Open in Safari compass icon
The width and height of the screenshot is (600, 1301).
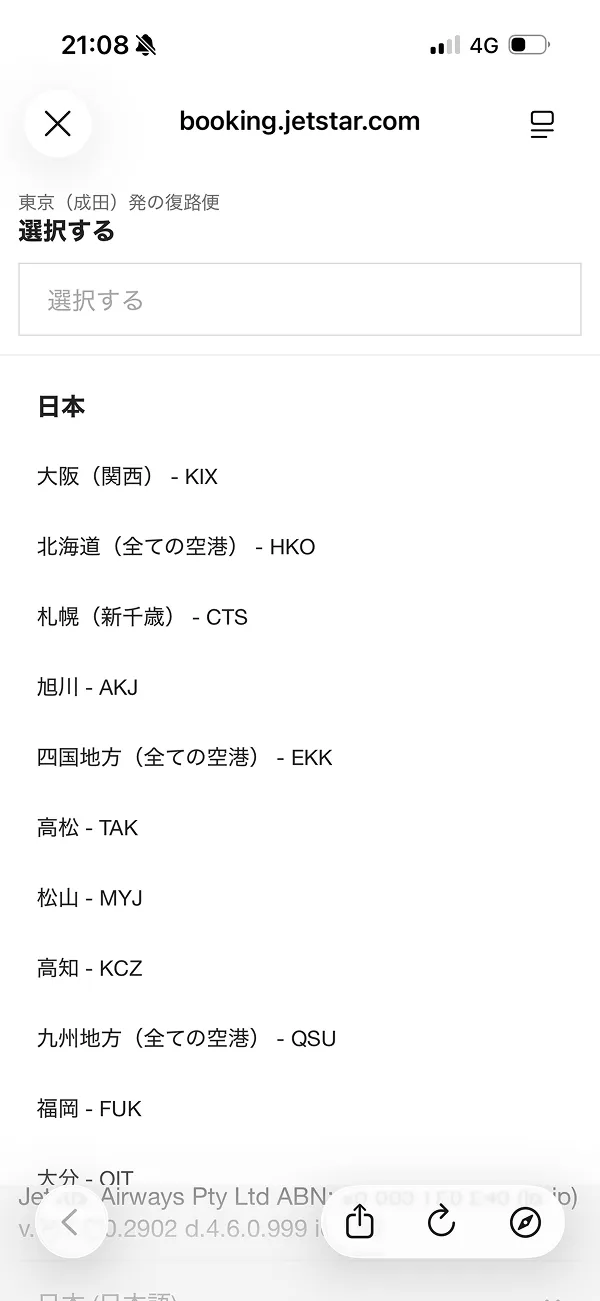coord(525,1221)
